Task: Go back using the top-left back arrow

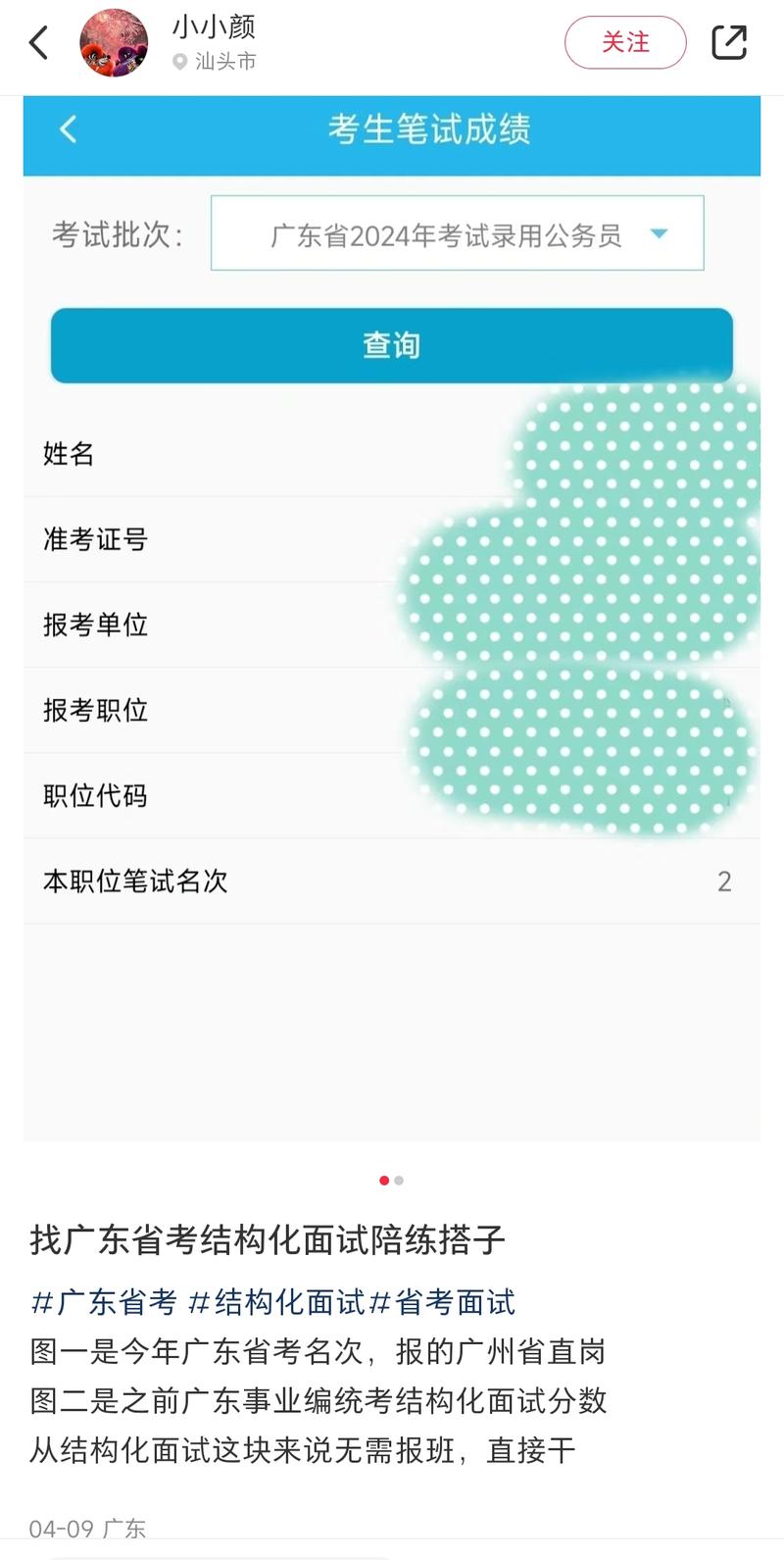Action: click(x=37, y=42)
